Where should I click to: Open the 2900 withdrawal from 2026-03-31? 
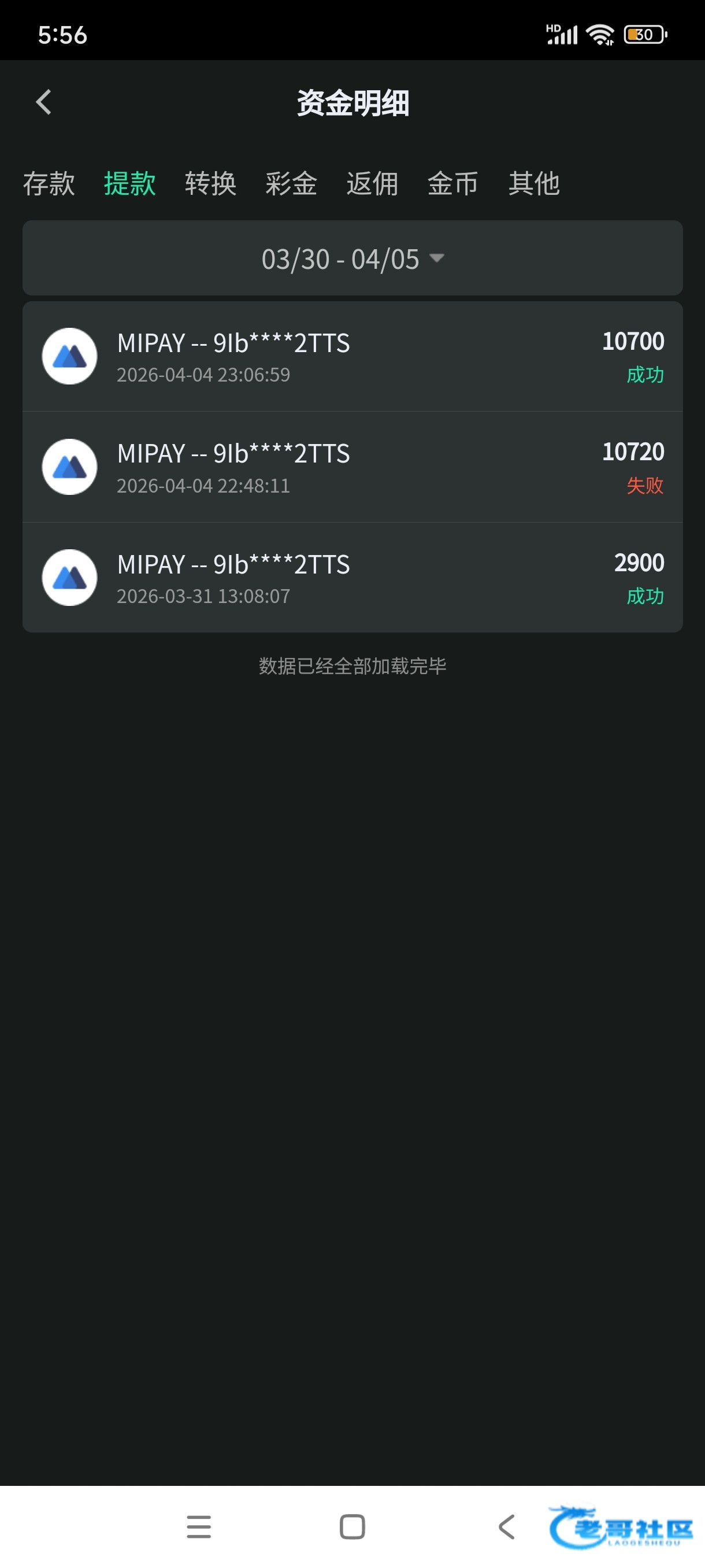coord(352,578)
